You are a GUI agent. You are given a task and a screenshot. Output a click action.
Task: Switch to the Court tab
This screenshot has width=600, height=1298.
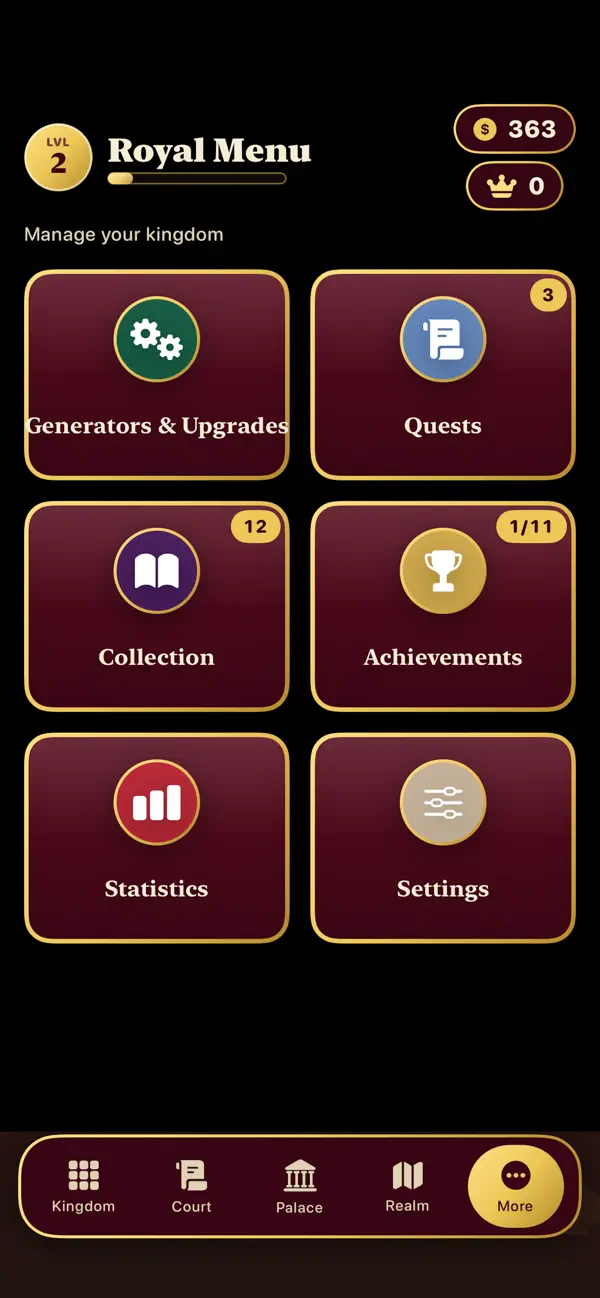click(x=191, y=1186)
